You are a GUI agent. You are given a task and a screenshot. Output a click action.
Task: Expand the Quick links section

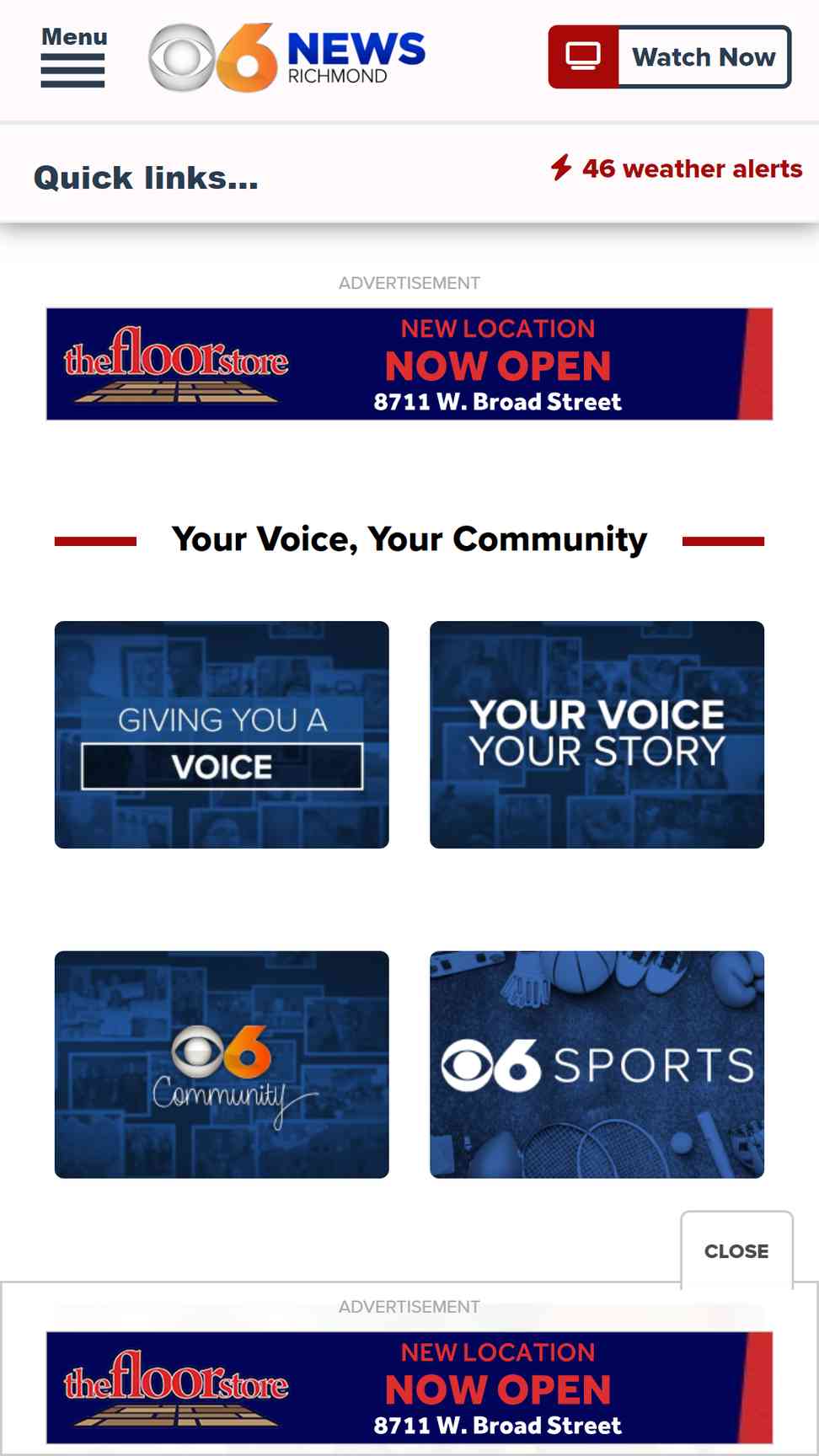(x=146, y=178)
